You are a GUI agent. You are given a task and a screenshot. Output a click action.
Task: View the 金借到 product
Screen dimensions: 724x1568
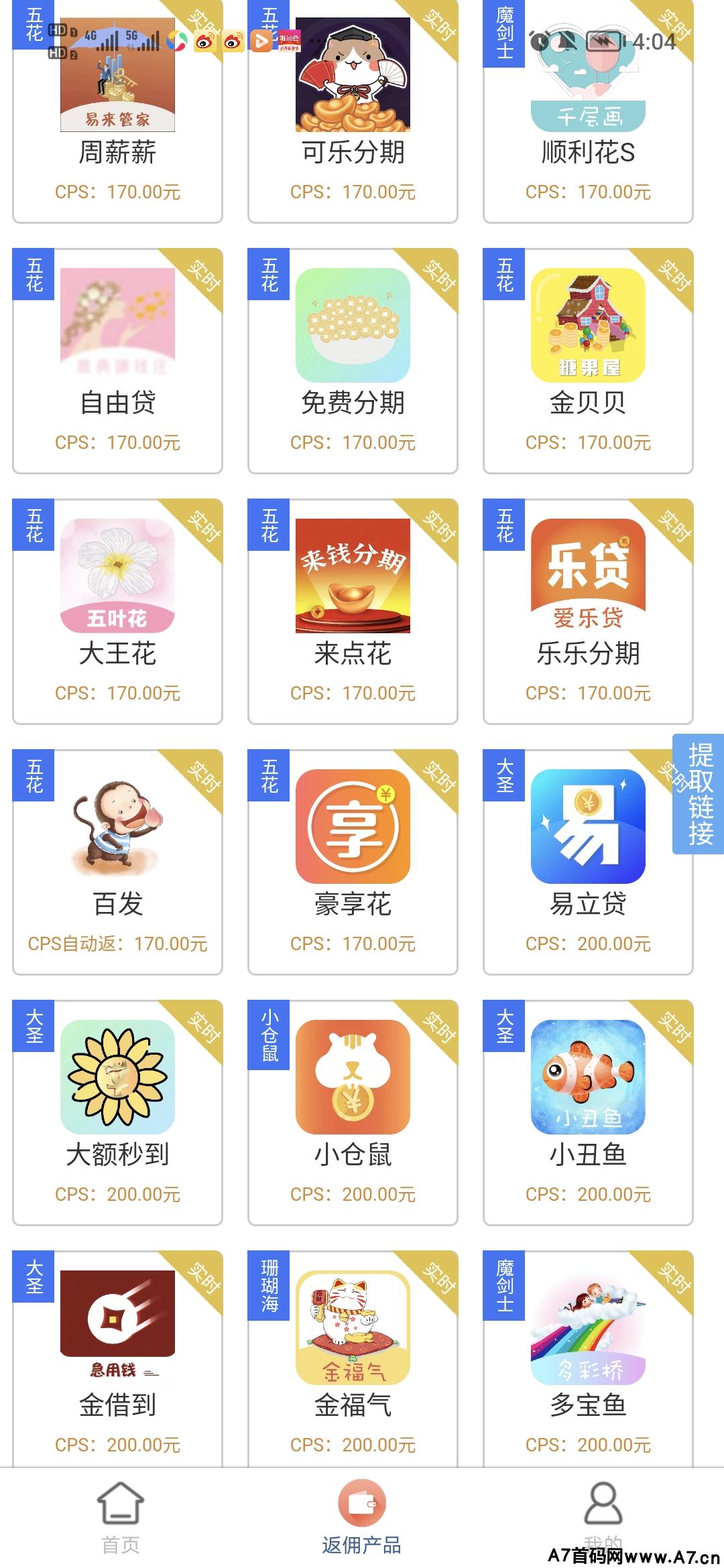[x=117, y=1360]
